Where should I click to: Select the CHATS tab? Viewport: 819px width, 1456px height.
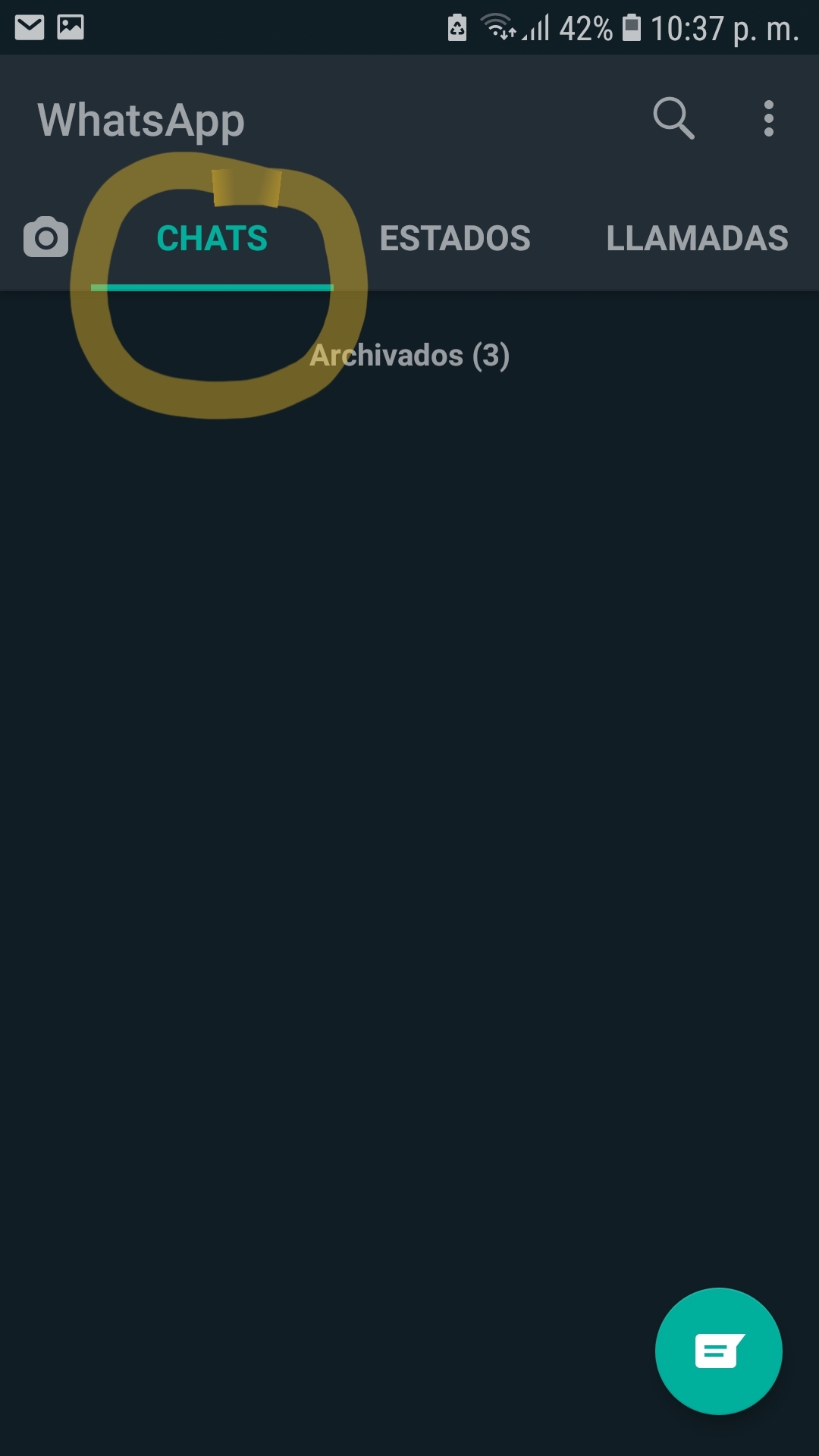212,239
